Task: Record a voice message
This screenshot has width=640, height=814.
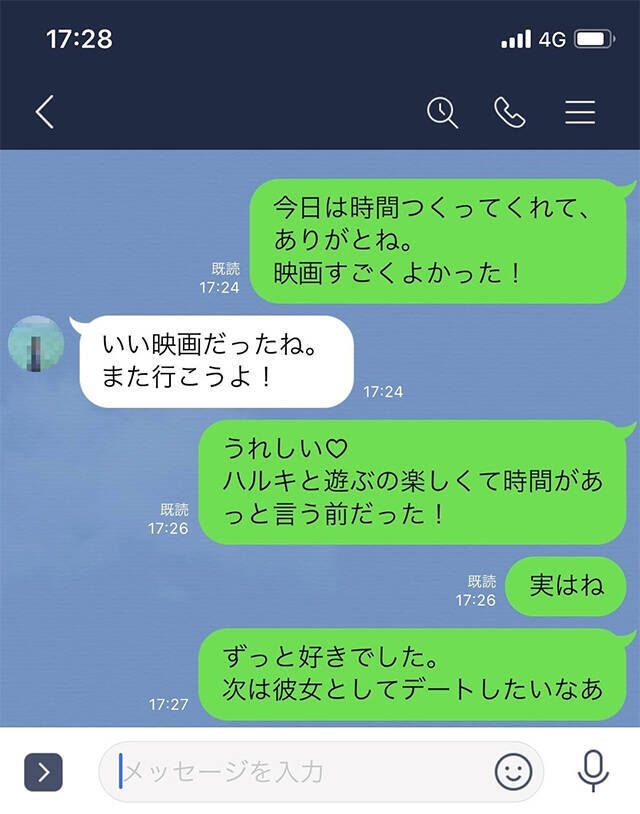Action: pyautogui.click(x=594, y=771)
